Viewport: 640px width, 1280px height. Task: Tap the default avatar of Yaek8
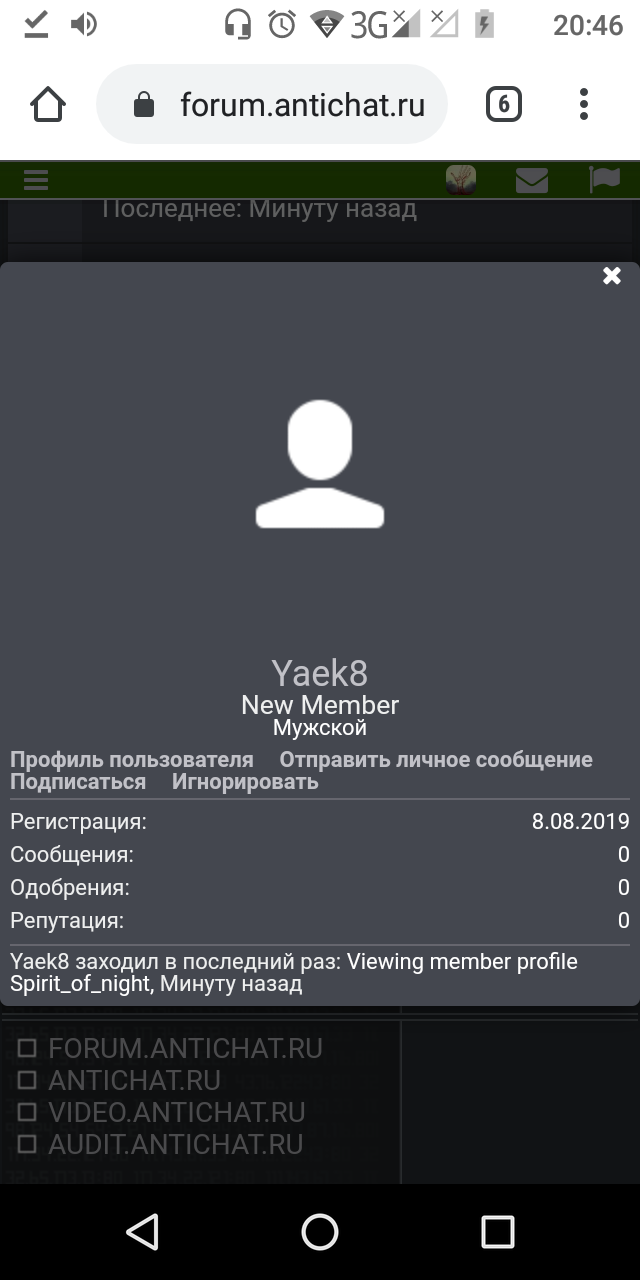[x=320, y=463]
